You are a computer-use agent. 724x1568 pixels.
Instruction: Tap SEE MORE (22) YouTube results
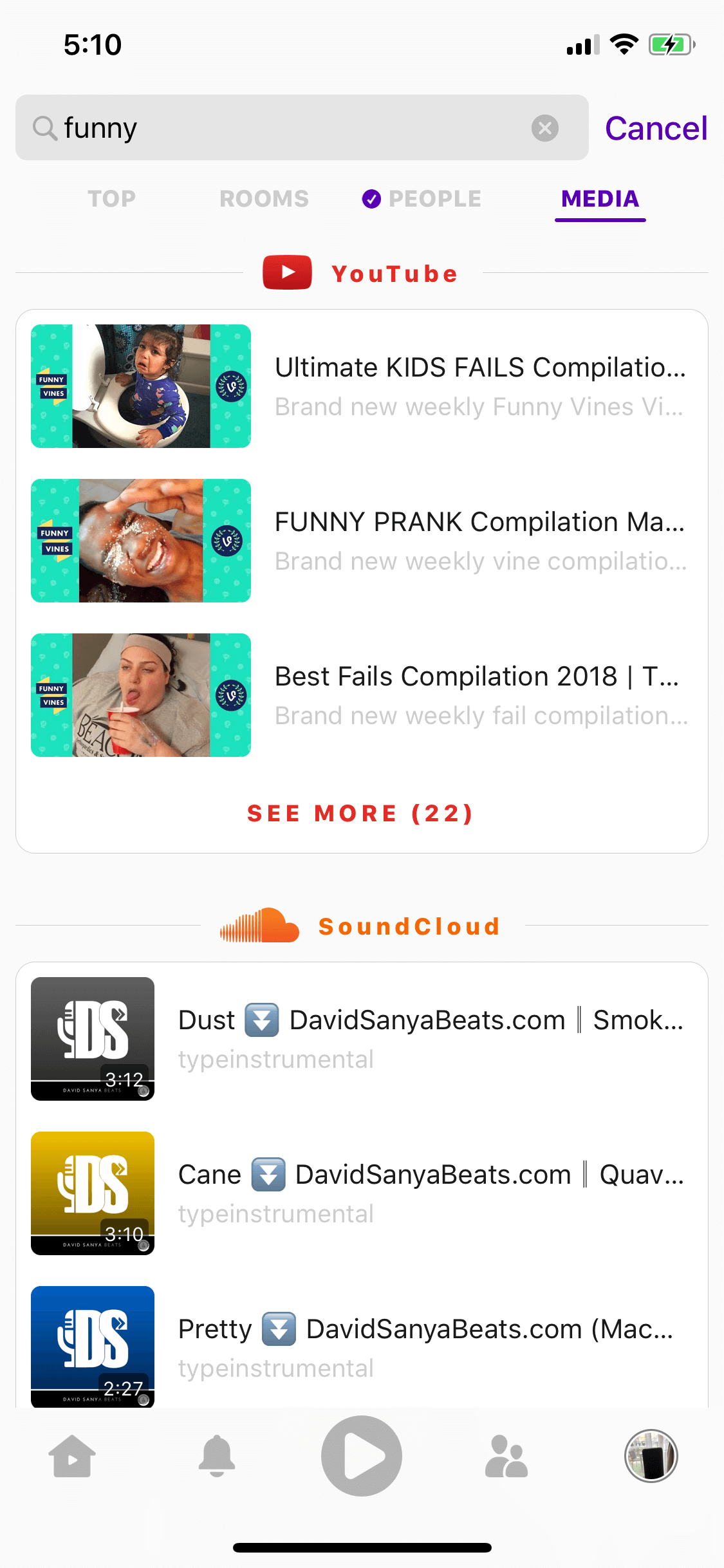tap(361, 814)
